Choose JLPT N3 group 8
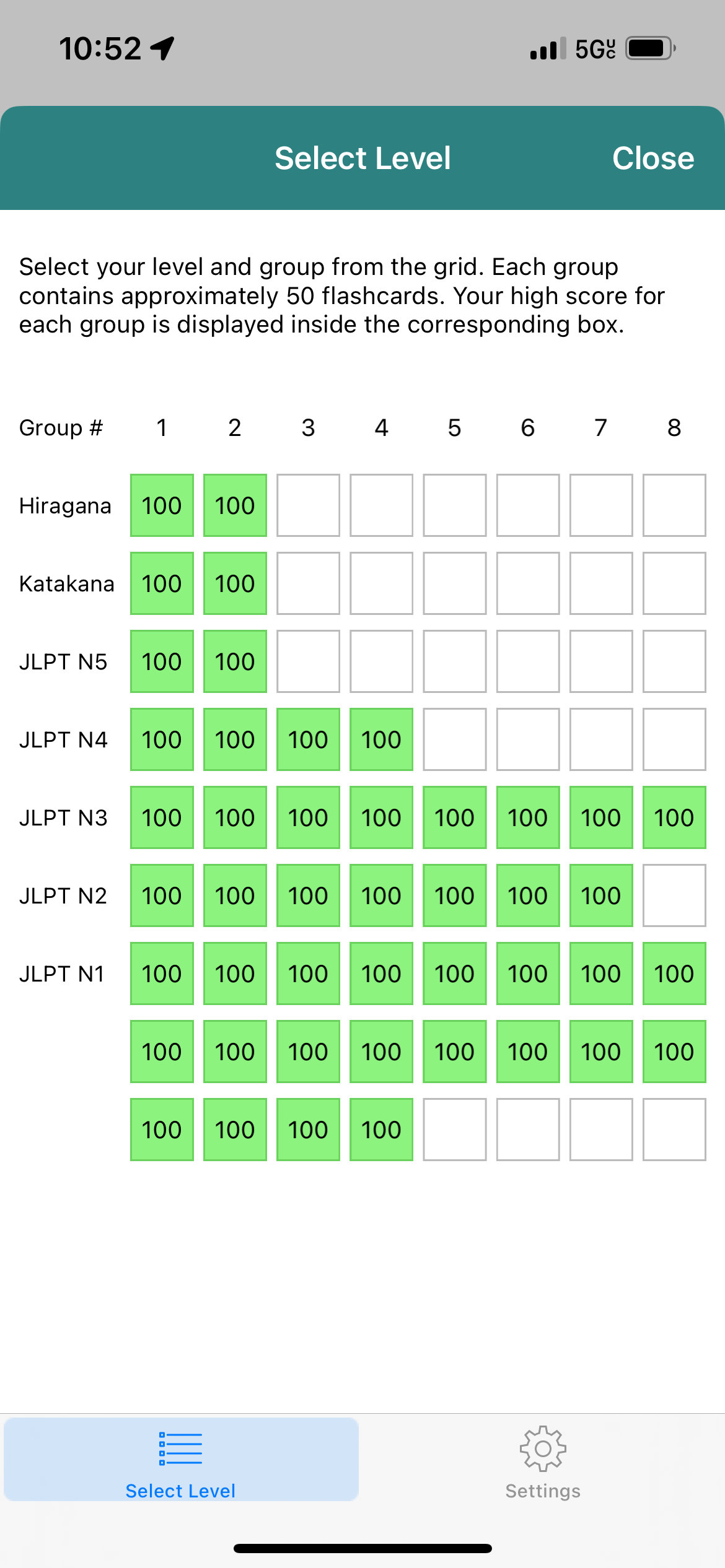The width and height of the screenshot is (725, 1568). (x=674, y=817)
